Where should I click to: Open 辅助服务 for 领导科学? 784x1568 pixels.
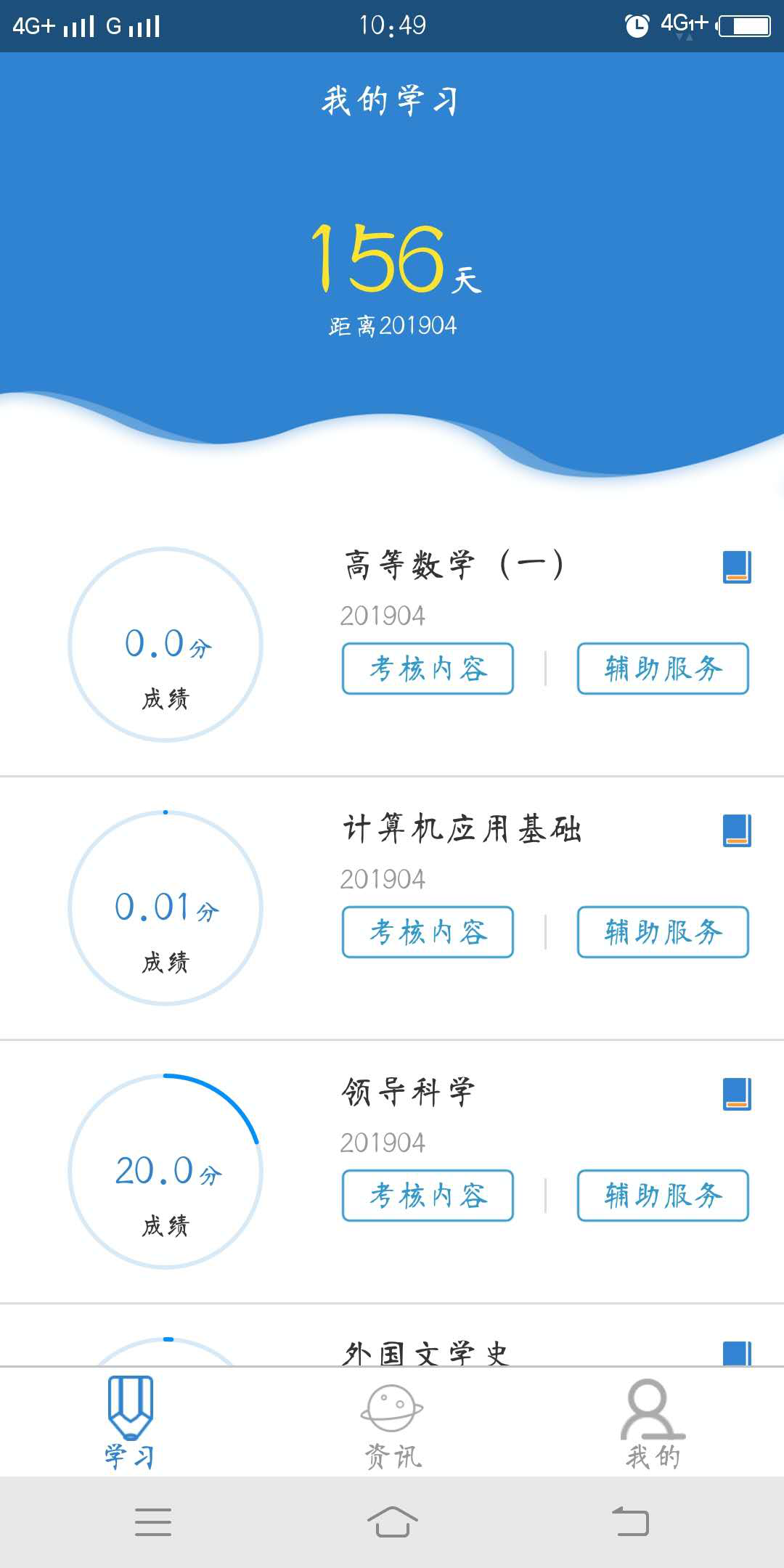coord(663,1196)
